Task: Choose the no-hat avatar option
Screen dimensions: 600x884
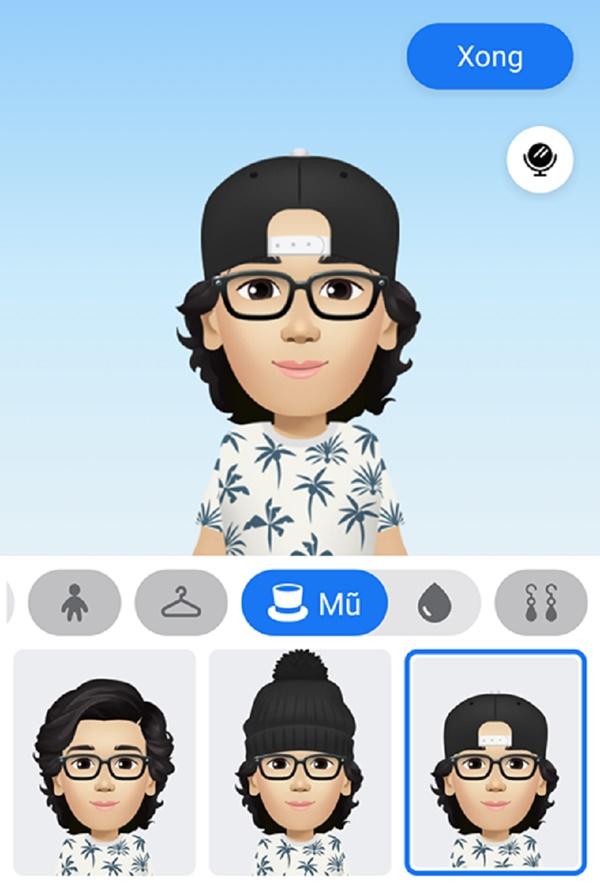Action: pos(104,760)
